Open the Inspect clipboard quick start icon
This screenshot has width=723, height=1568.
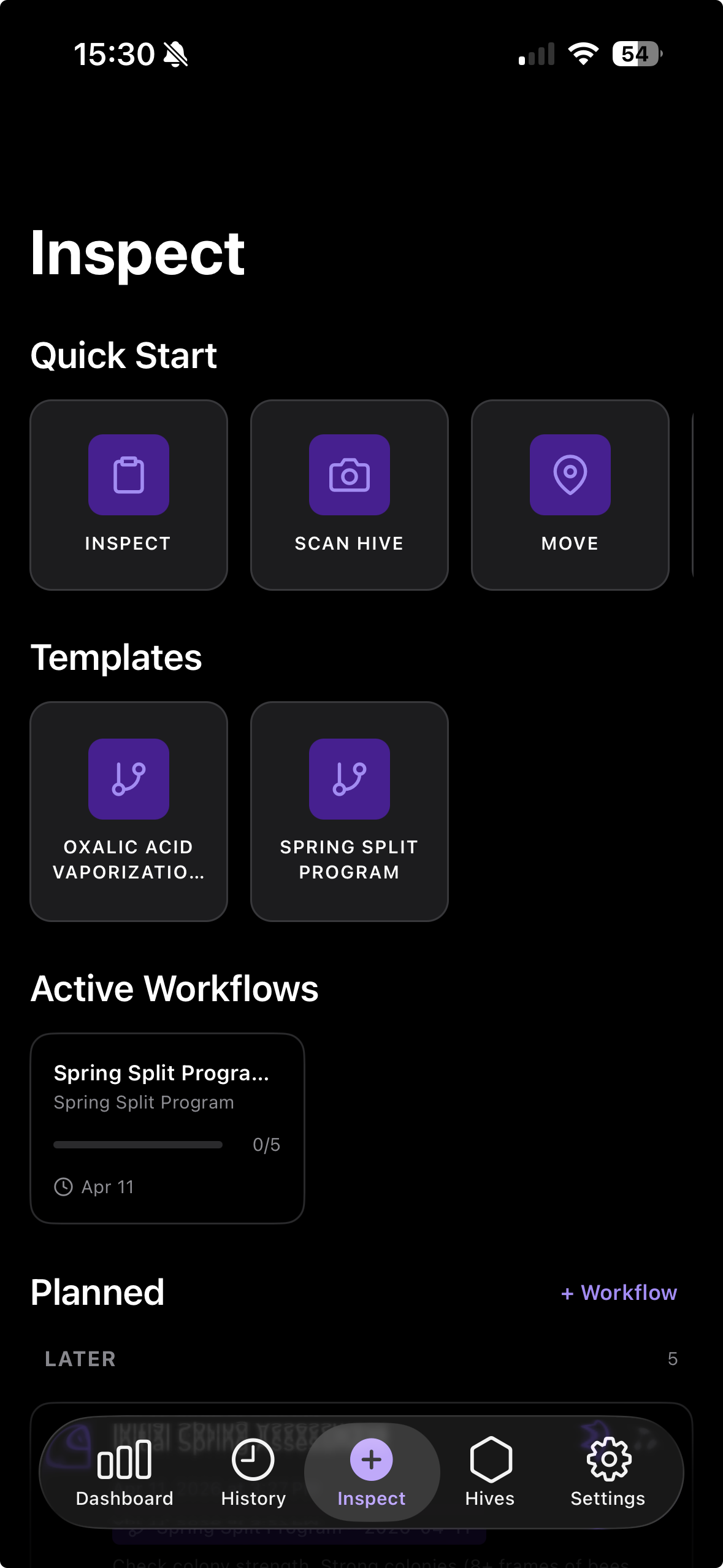click(x=128, y=475)
